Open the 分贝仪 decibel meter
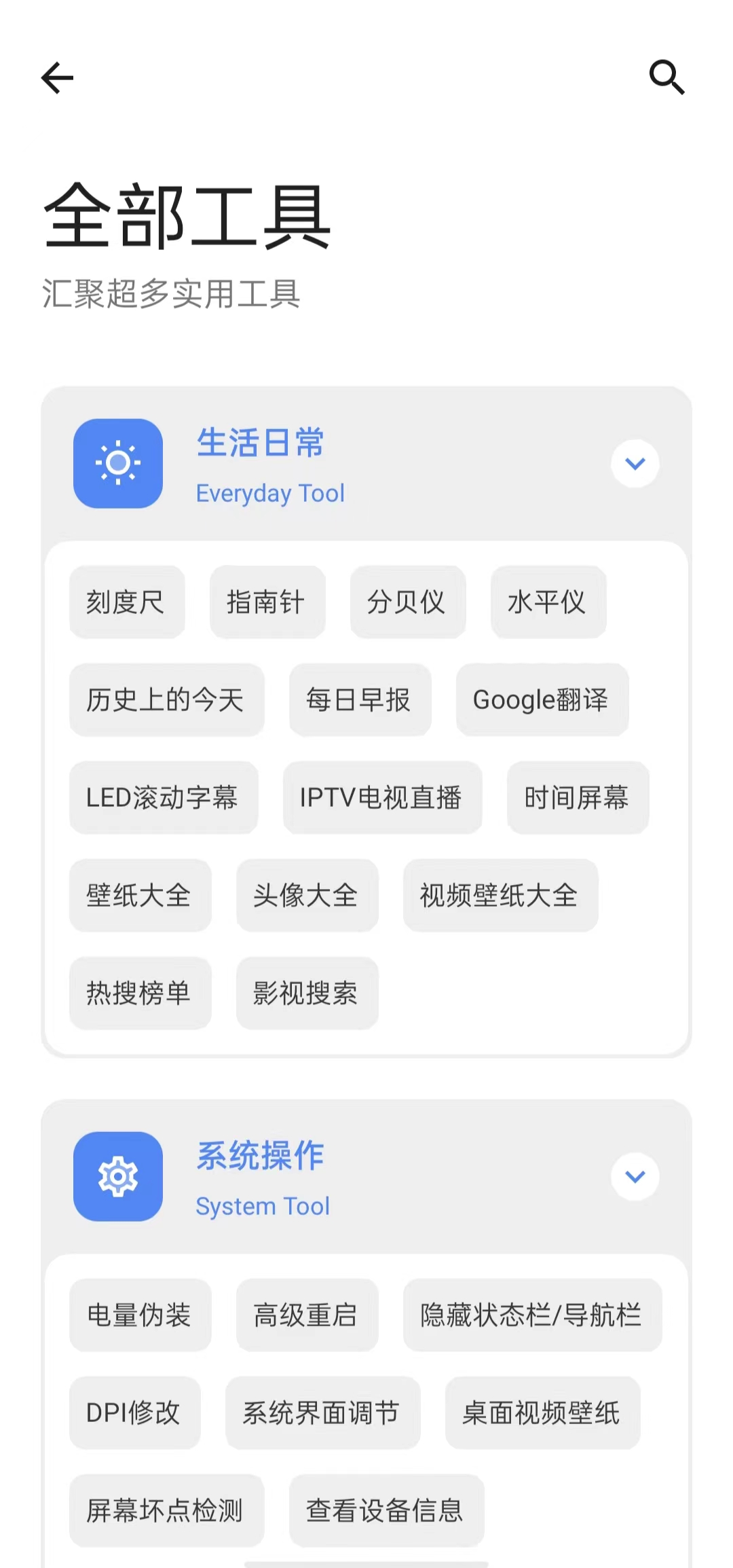Image resolution: width=733 pixels, height=1568 pixels. [x=408, y=602]
